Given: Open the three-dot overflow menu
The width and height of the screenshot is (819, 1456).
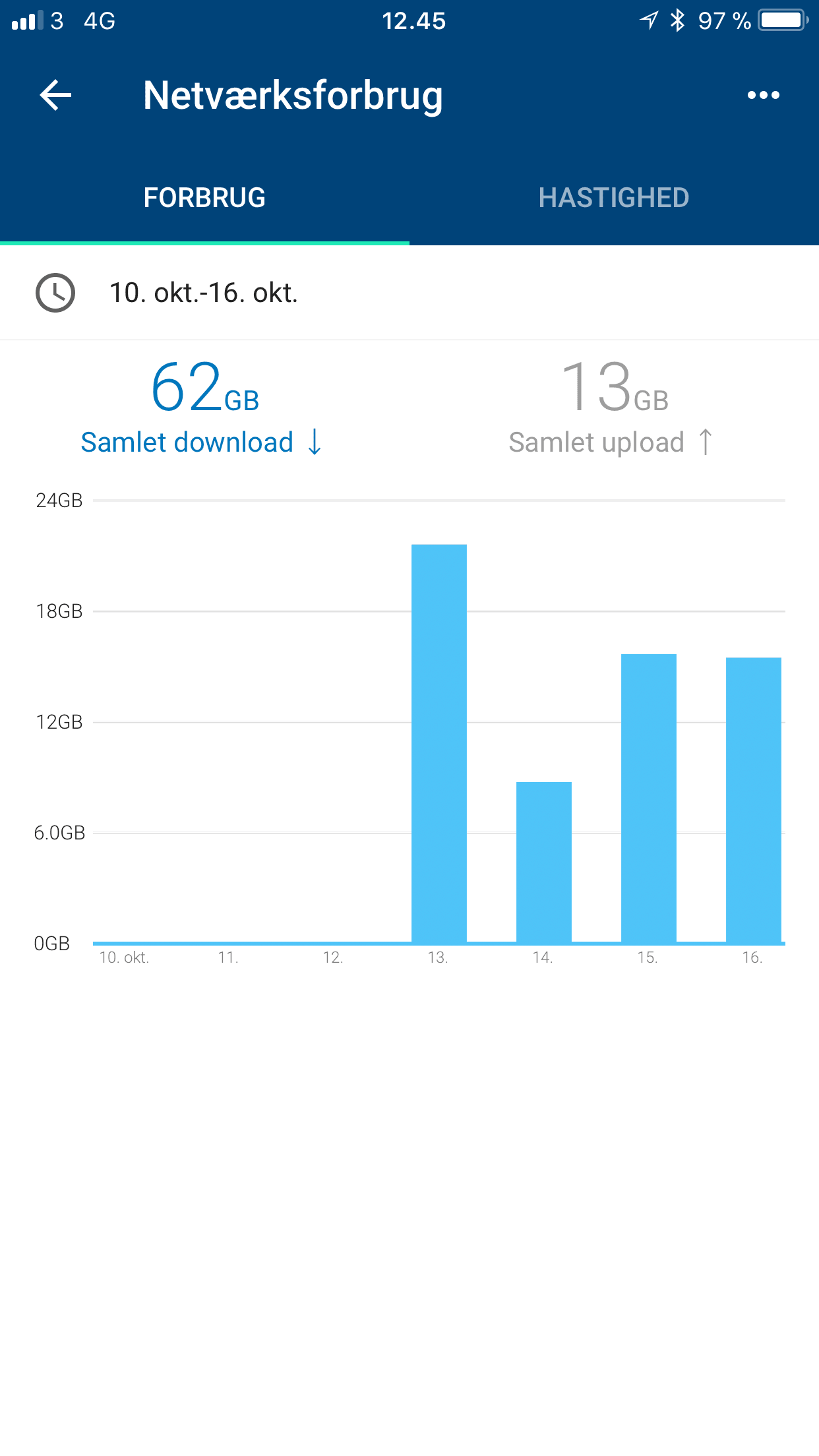Looking at the screenshot, I should pyautogui.click(x=763, y=95).
